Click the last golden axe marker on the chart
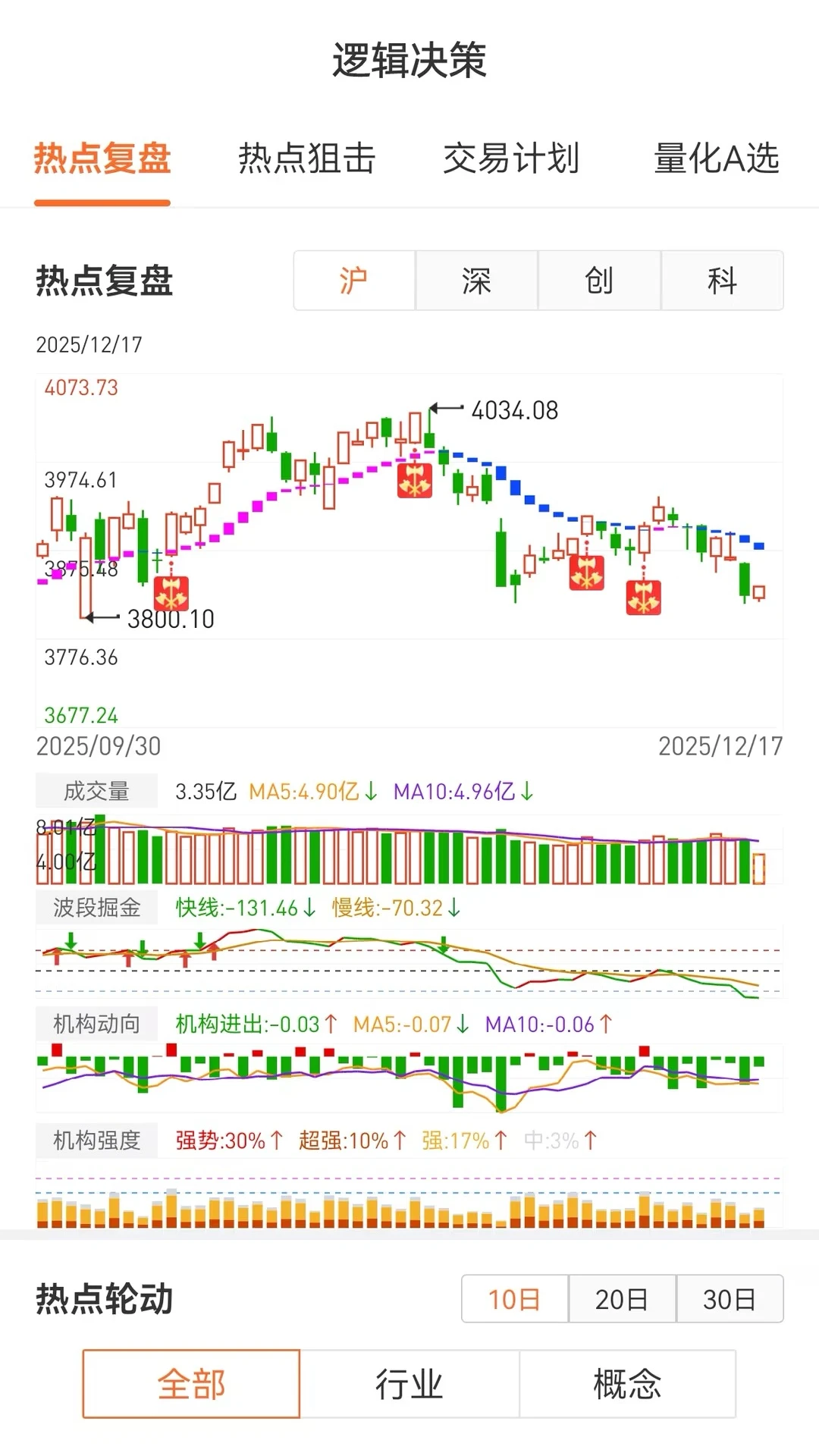 tap(643, 598)
